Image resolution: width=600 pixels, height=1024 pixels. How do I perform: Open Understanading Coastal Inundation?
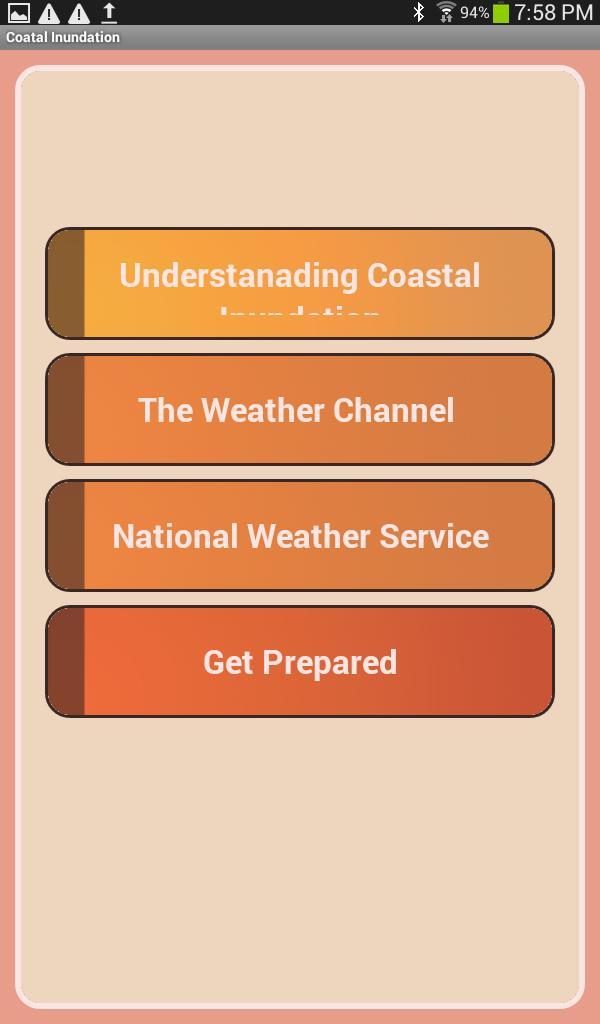click(300, 283)
